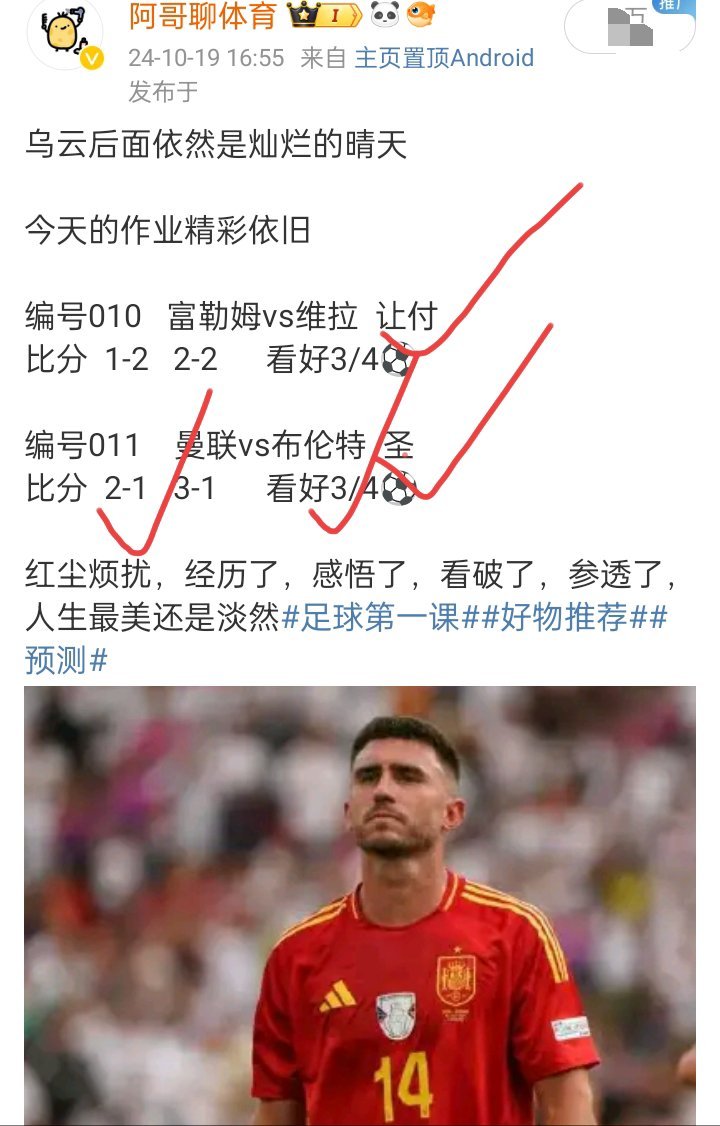Tap the orange V verification badge on avatar
This screenshot has width=720, height=1126.
(x=93, y=57)
